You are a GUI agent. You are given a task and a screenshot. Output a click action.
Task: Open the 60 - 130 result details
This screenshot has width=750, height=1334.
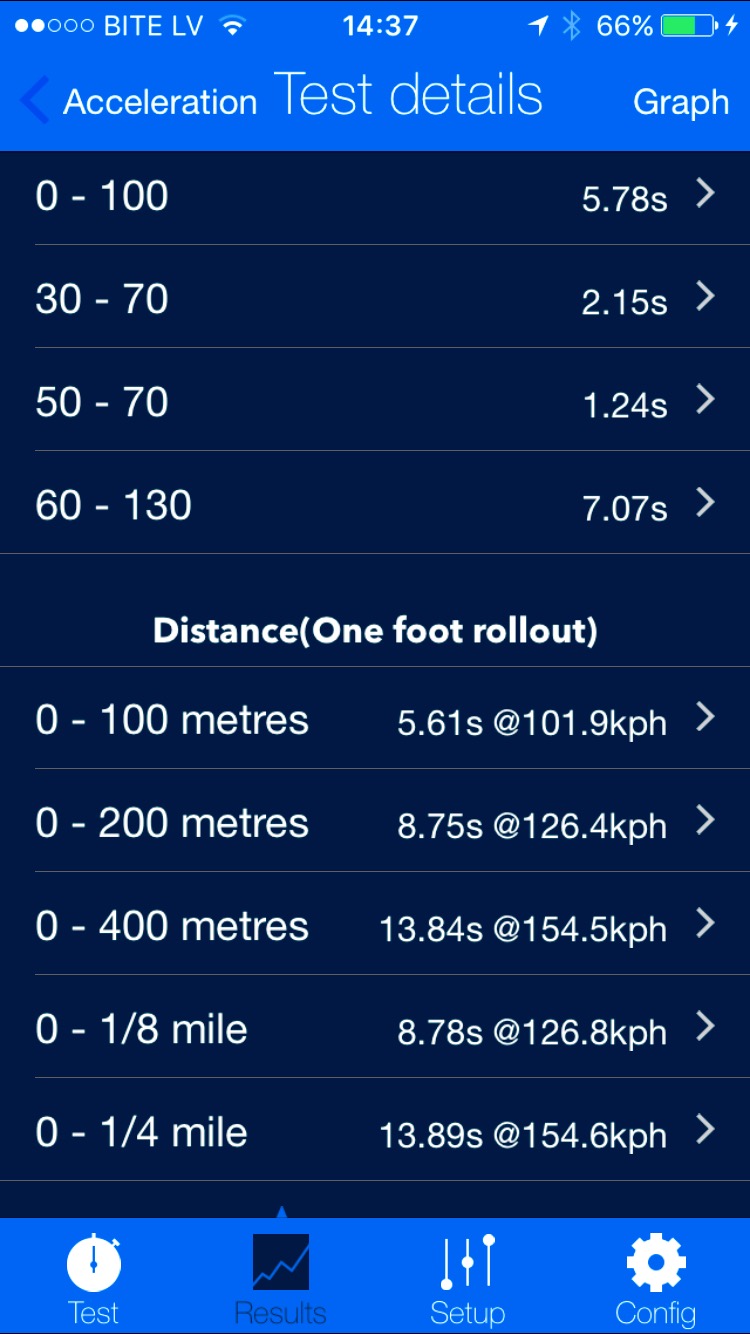(375, 504)
